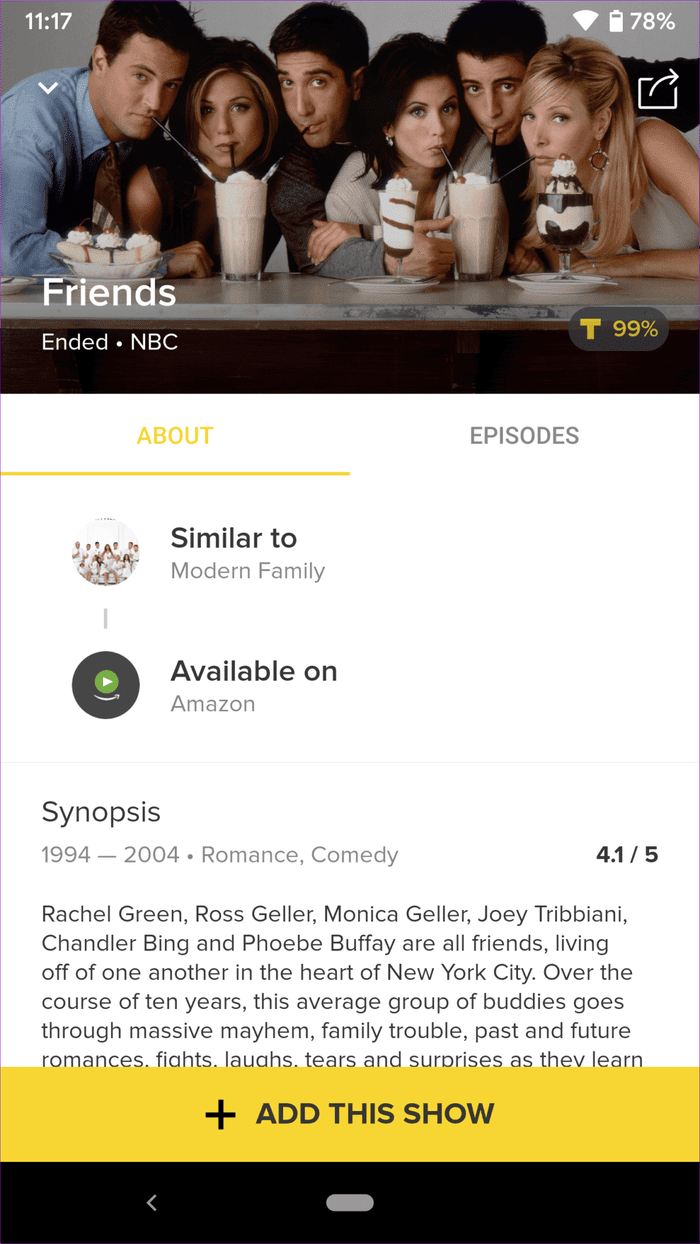Viewport: 700px width, 1244px height.
Task: Go back with the system back button
Action: point(152,1203)
